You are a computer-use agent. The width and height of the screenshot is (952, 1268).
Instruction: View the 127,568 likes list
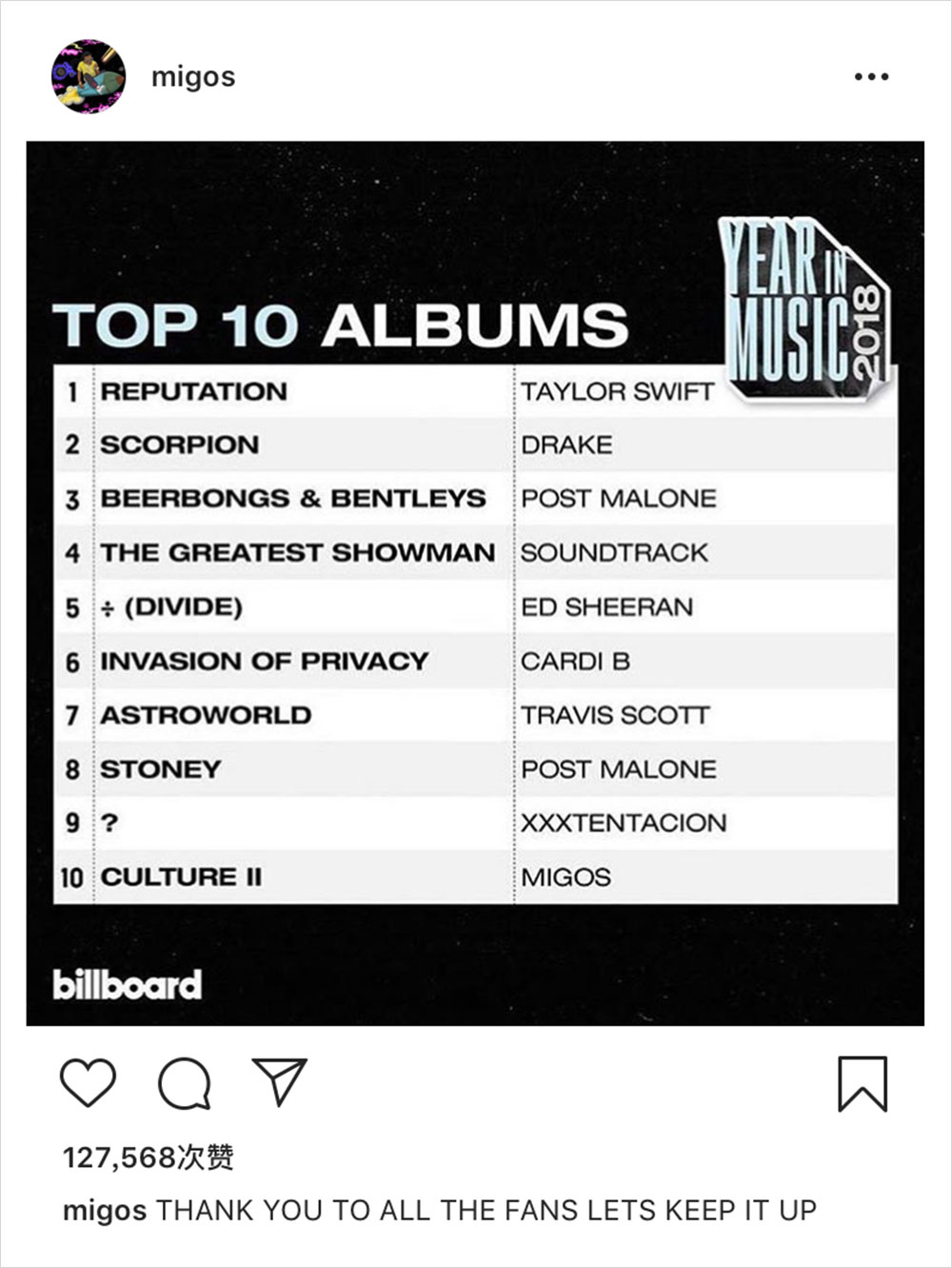point(149,1158)
